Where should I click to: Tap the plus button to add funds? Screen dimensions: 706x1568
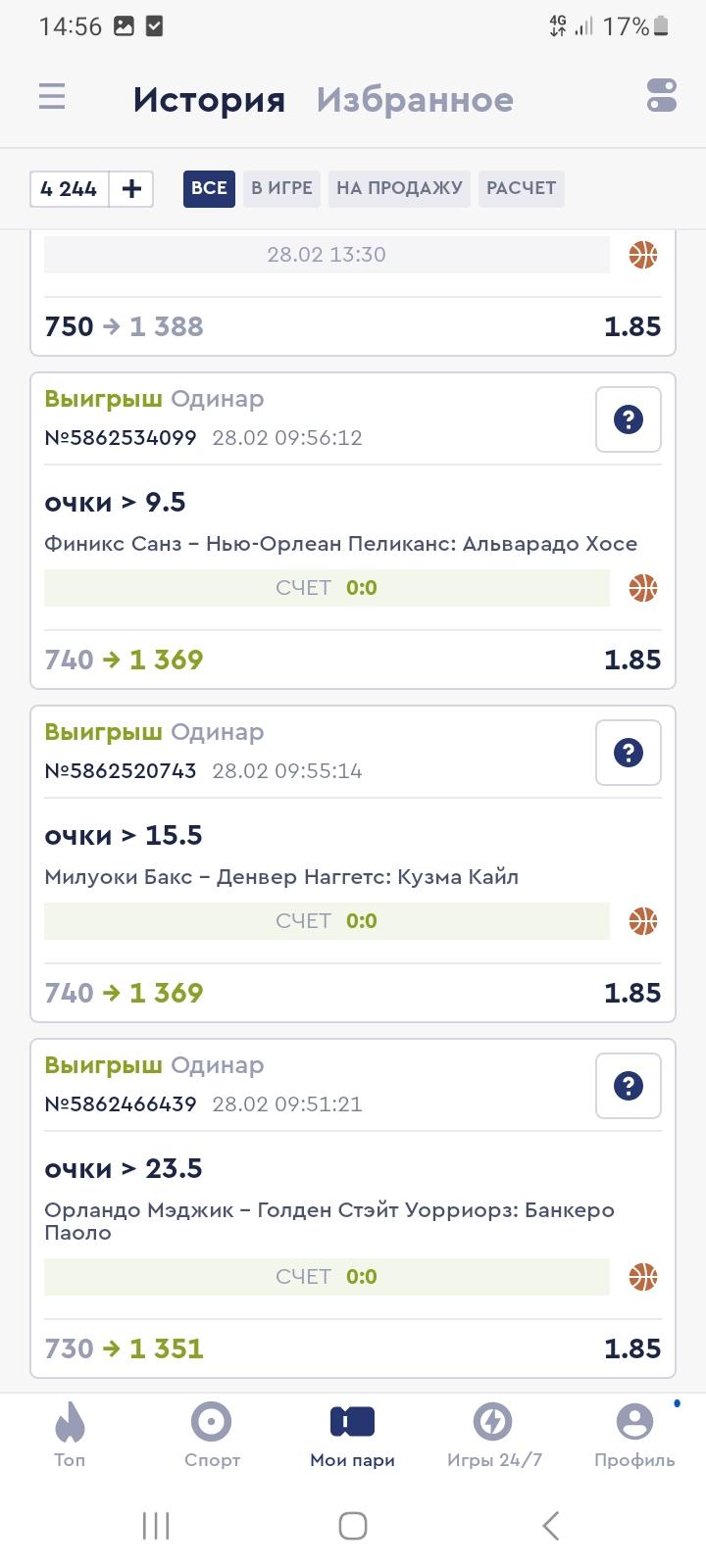tap(131, 188)
